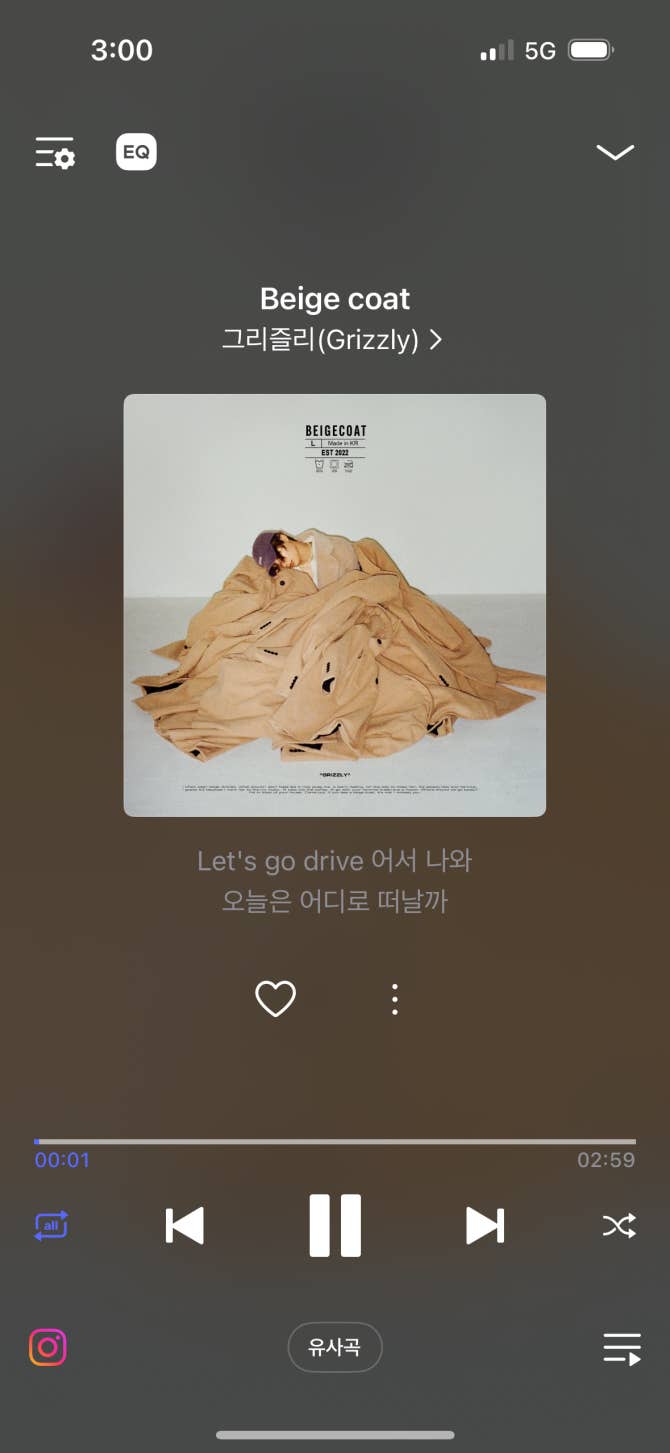Open the EQ equalizer
Screen dimensions: 670x1453
coord(136,152)
